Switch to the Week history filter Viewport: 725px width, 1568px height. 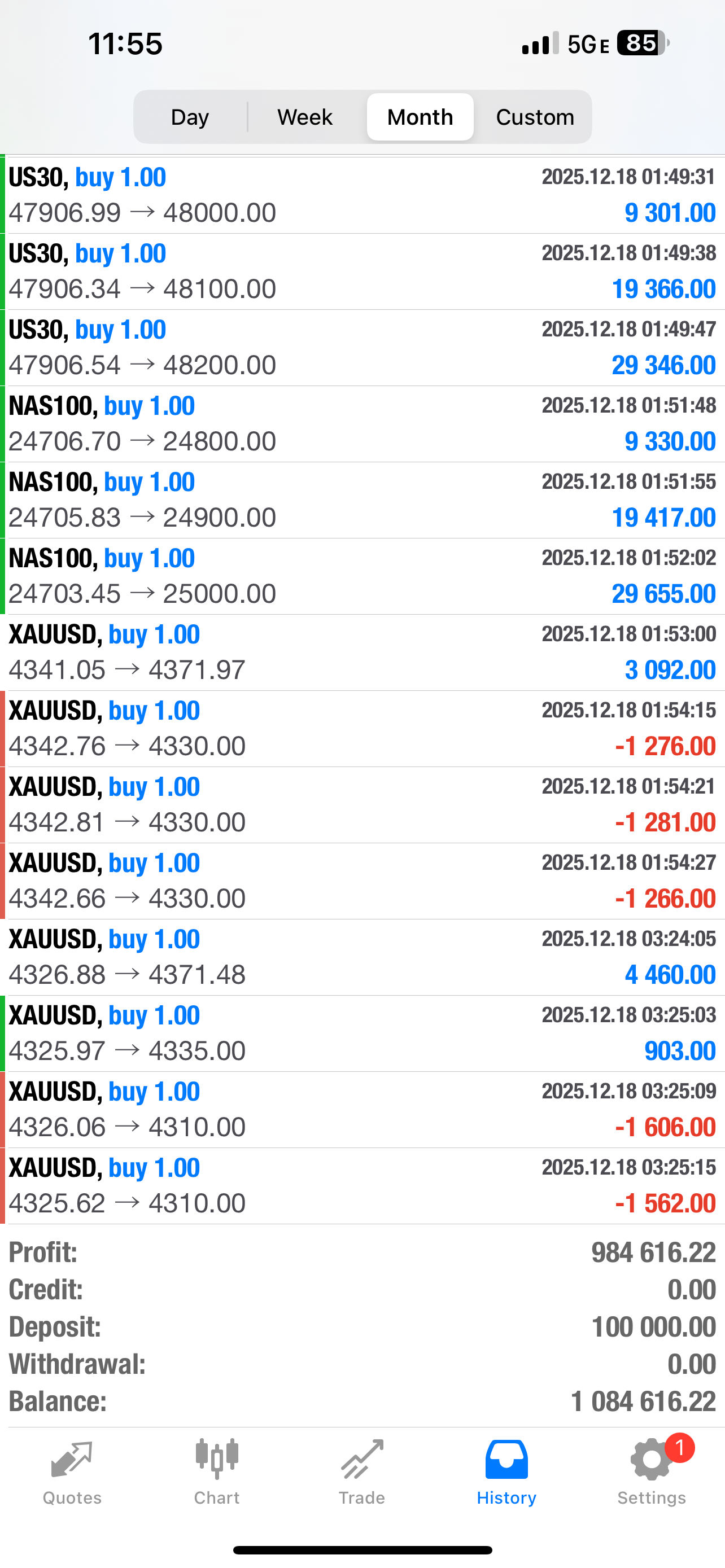(304, 116)
